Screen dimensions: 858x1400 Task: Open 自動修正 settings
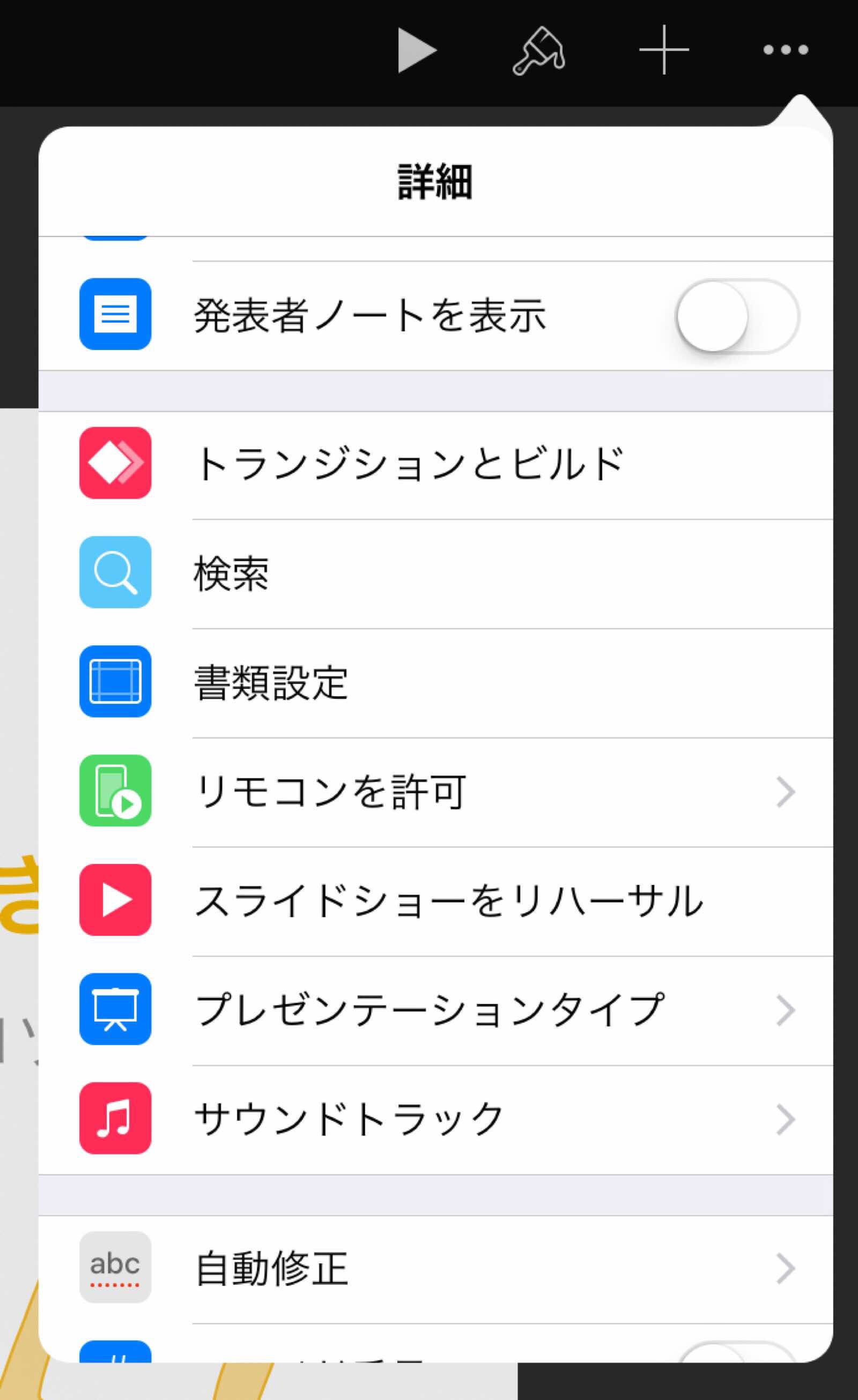point(435,1269)
